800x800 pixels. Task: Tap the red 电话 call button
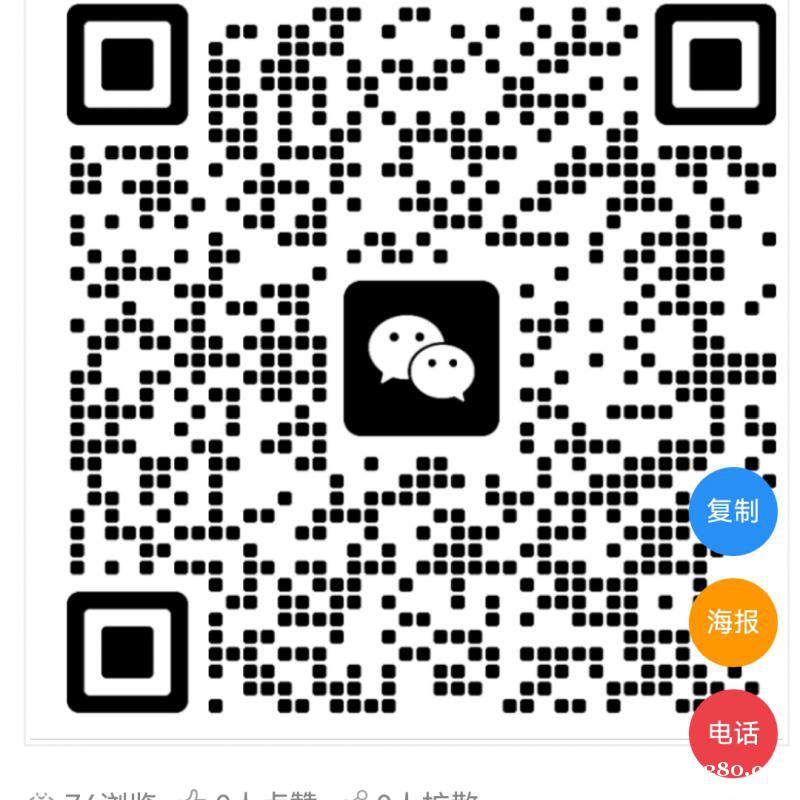733,733
